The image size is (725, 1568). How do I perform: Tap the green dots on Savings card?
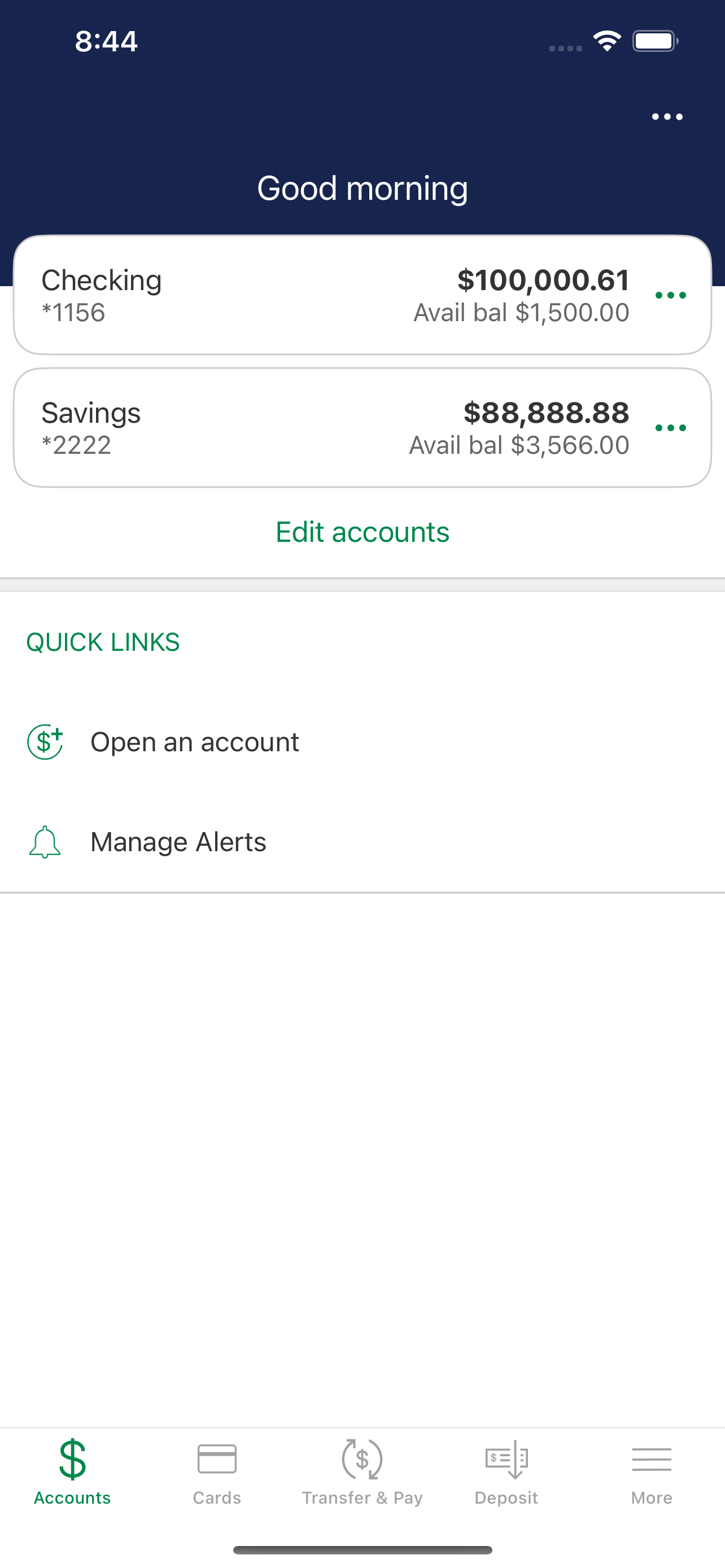[670, 428]
